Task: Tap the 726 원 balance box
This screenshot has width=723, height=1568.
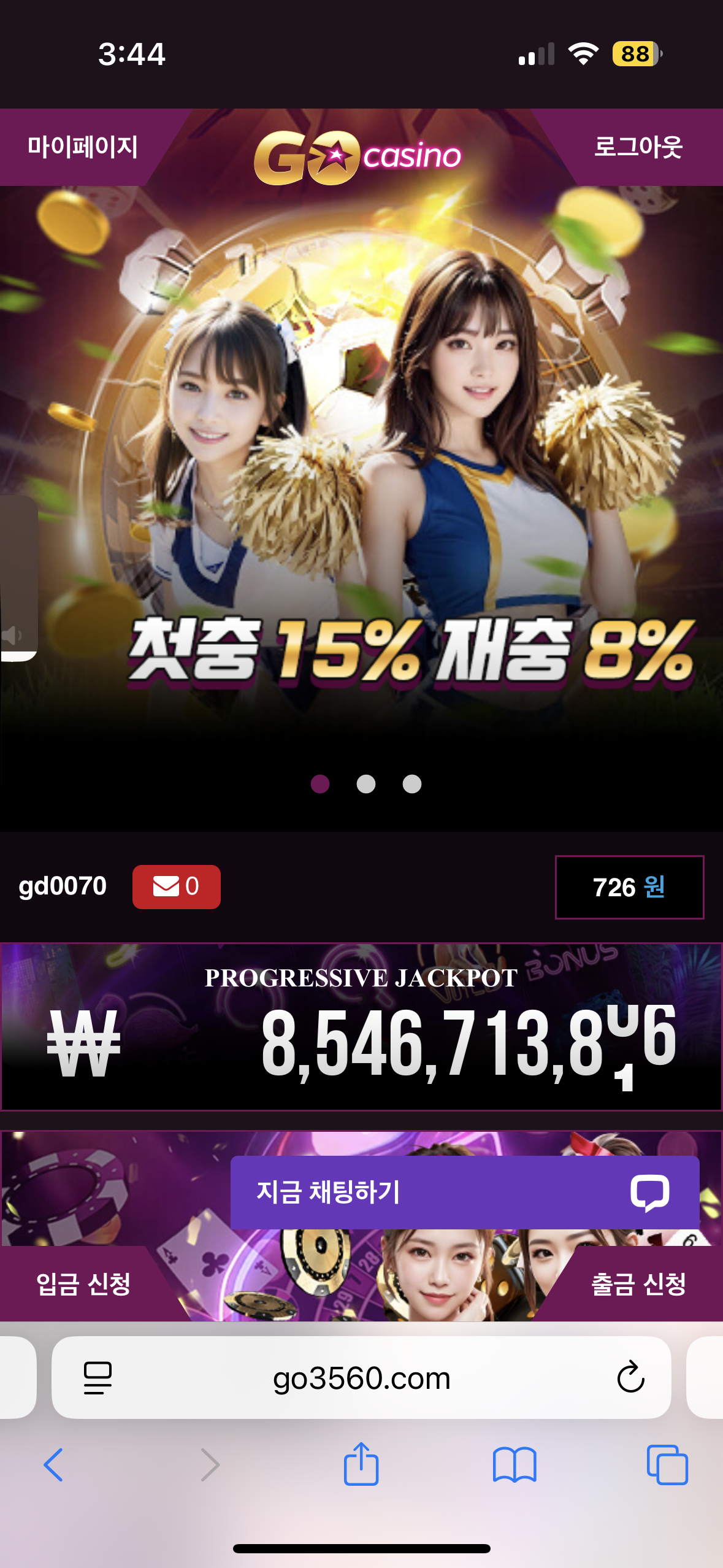Action: click(629, 887)
